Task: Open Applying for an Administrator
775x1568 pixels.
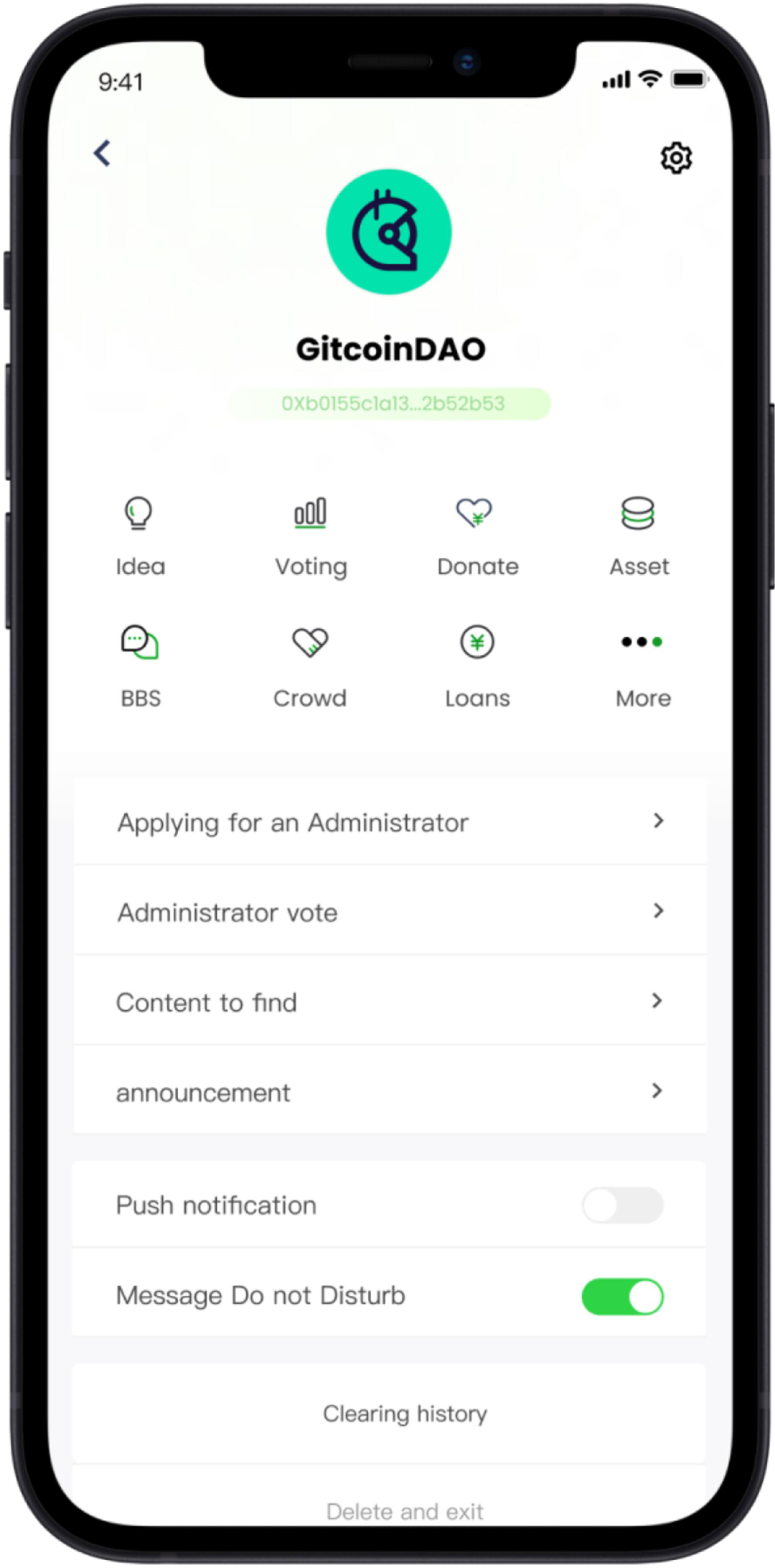Action: [x=390, y=821]
